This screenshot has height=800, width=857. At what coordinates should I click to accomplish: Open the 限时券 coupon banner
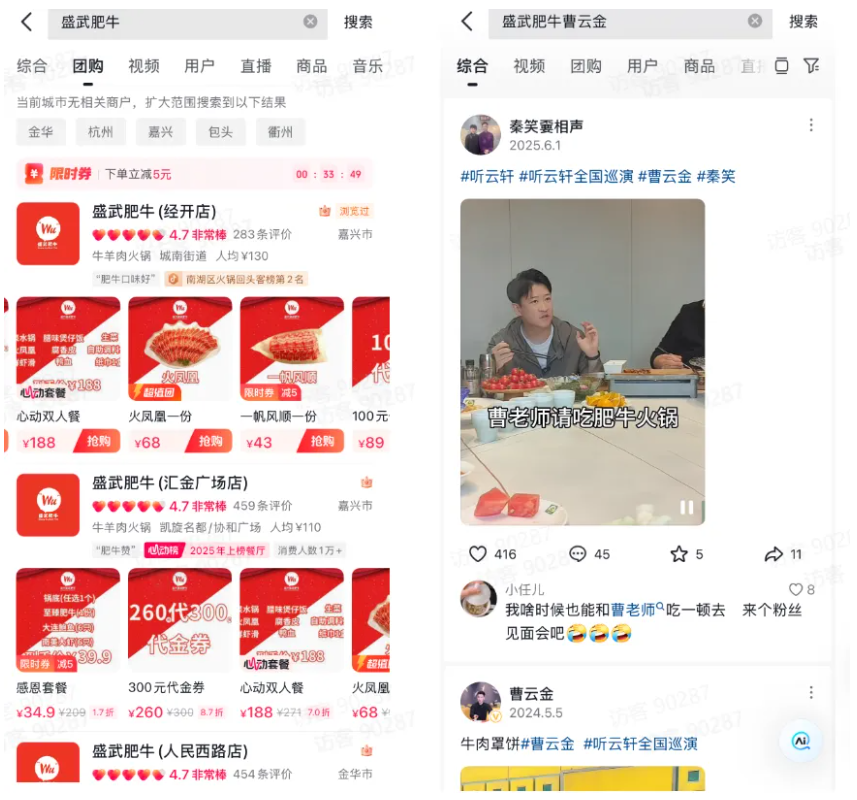194,174
